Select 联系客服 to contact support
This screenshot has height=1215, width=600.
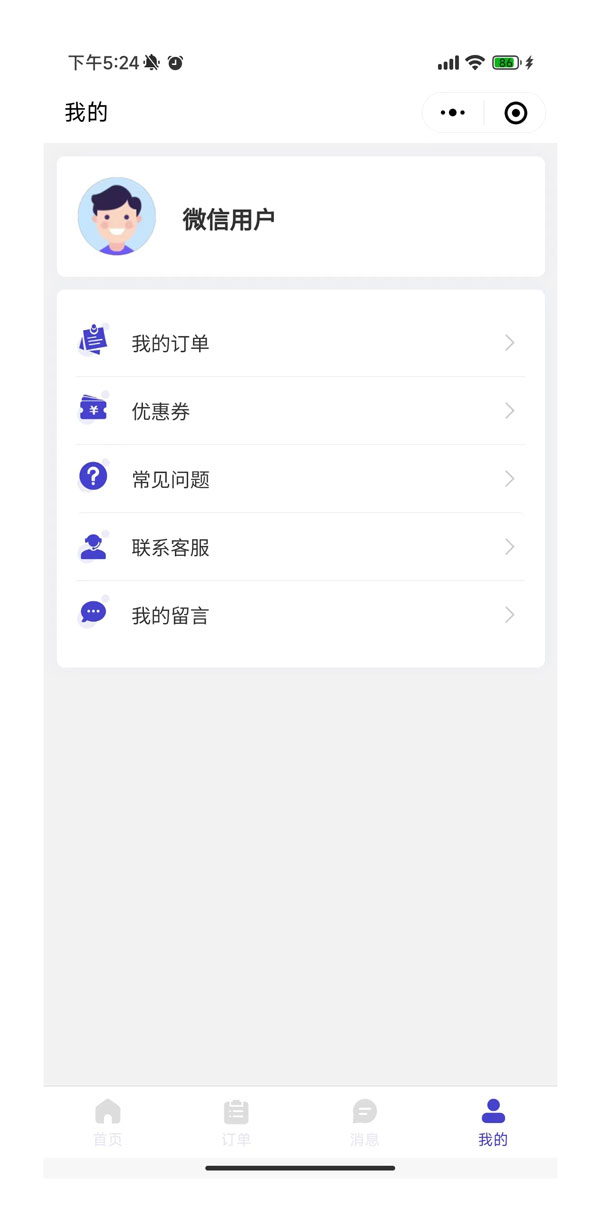point(300,547)
